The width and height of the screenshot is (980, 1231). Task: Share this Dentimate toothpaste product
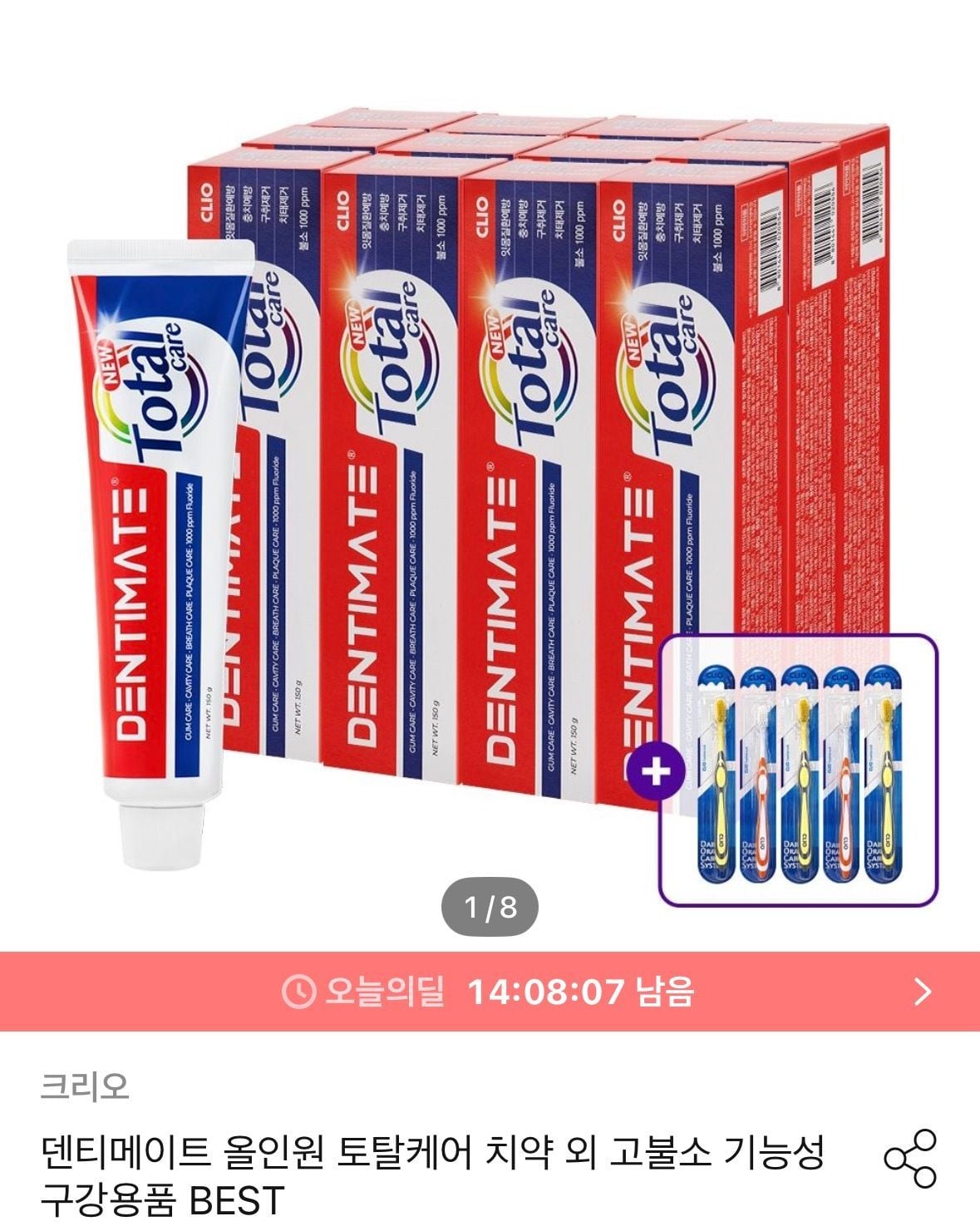909,1158
